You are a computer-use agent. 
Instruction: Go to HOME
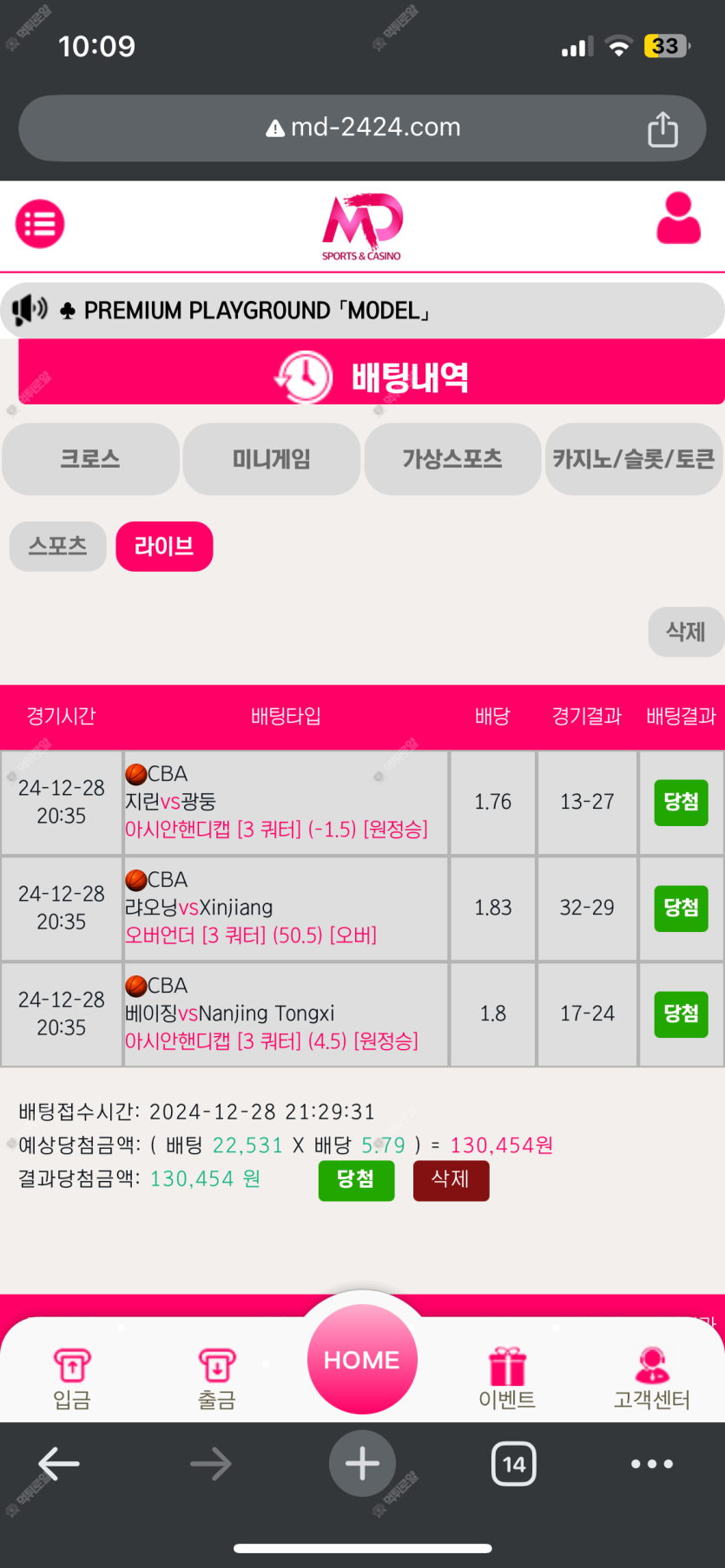tap(362, 1359)
